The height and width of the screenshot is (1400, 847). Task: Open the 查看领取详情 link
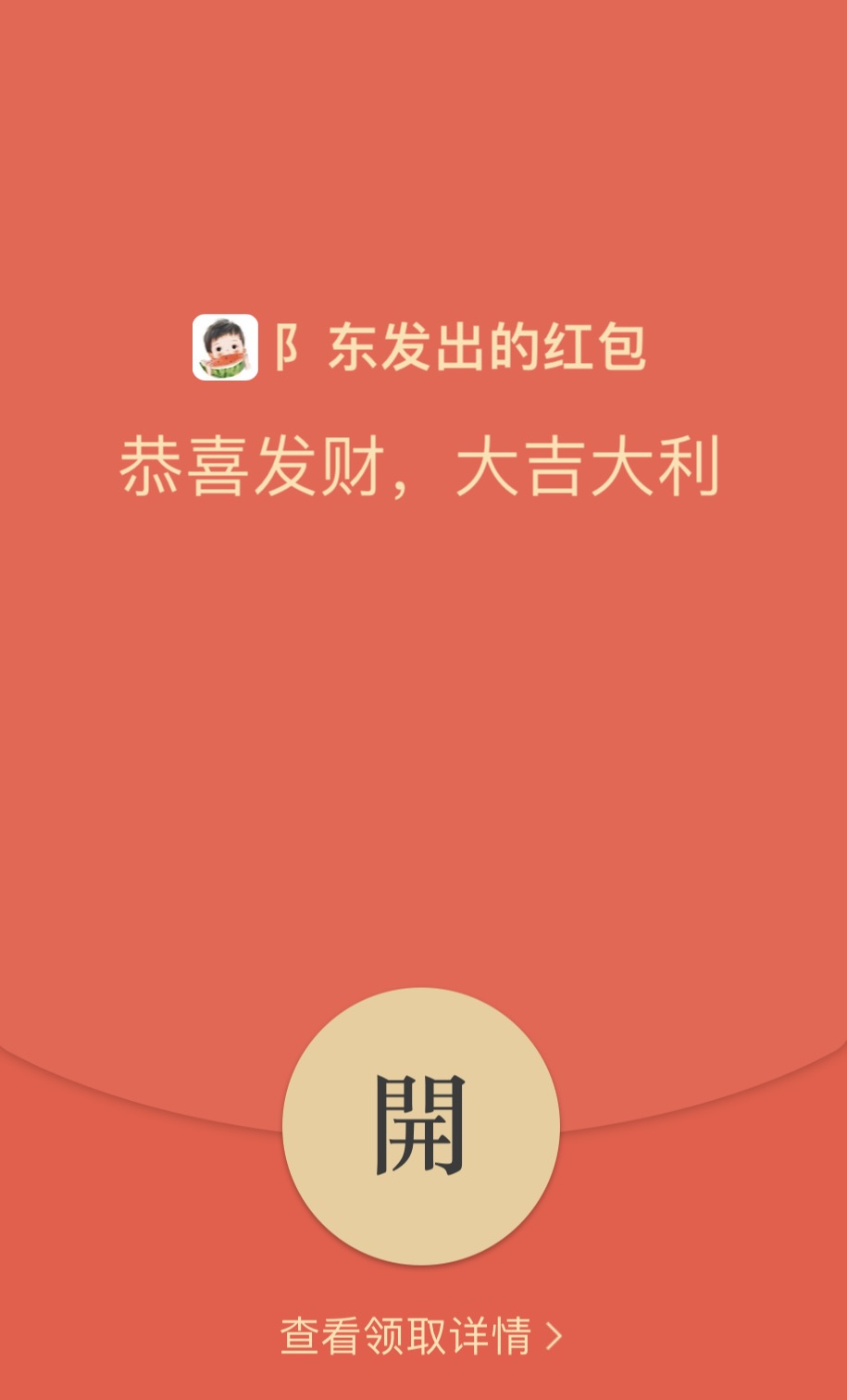(x=421, y=1336)
